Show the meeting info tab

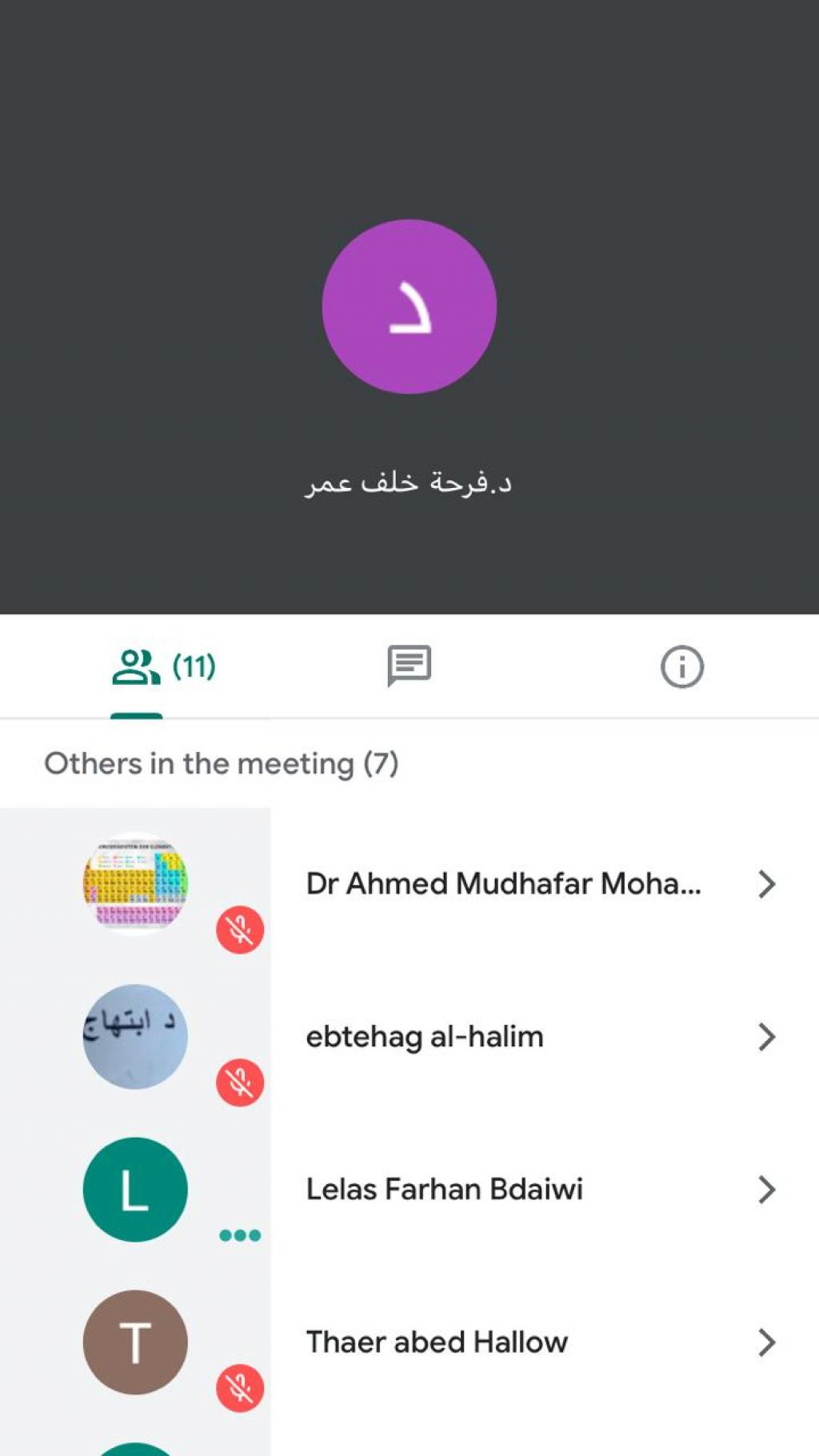(x=681, y=666)
